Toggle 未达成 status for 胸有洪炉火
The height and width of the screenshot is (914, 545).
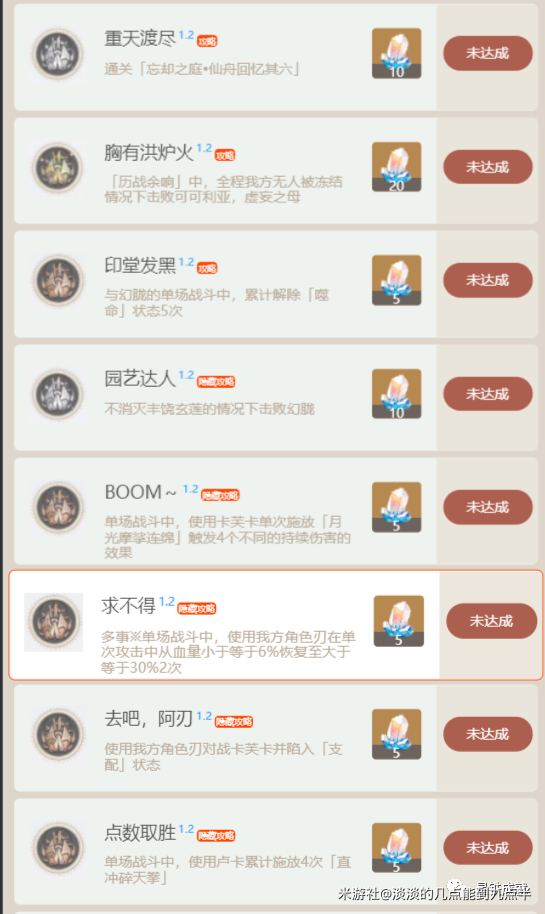[488, 167]
